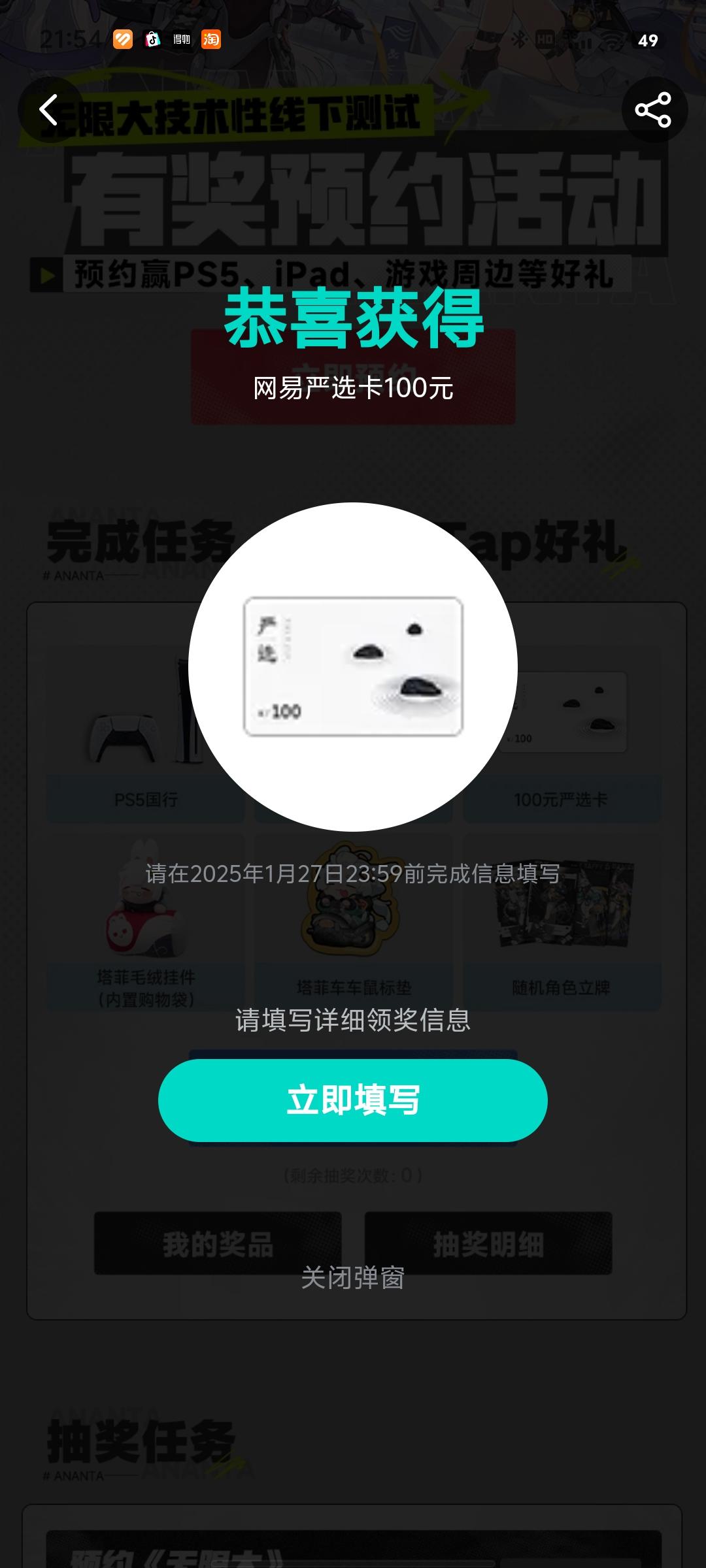The image size is (706, 1568).
Task: Tap the Bluetooth icon in the status bar
Action: [x=520, y=41]
